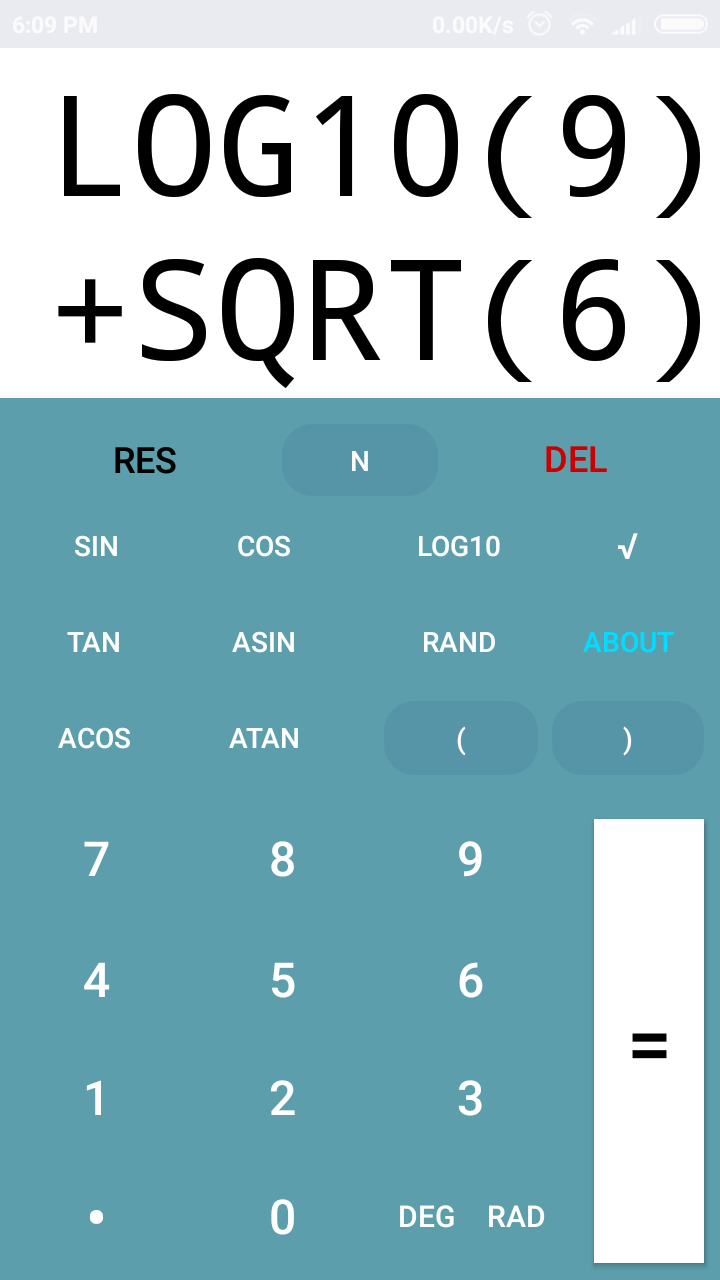Choose the ASIN function
Viewport: 720px width, 1280px height.
pos(264,642)
